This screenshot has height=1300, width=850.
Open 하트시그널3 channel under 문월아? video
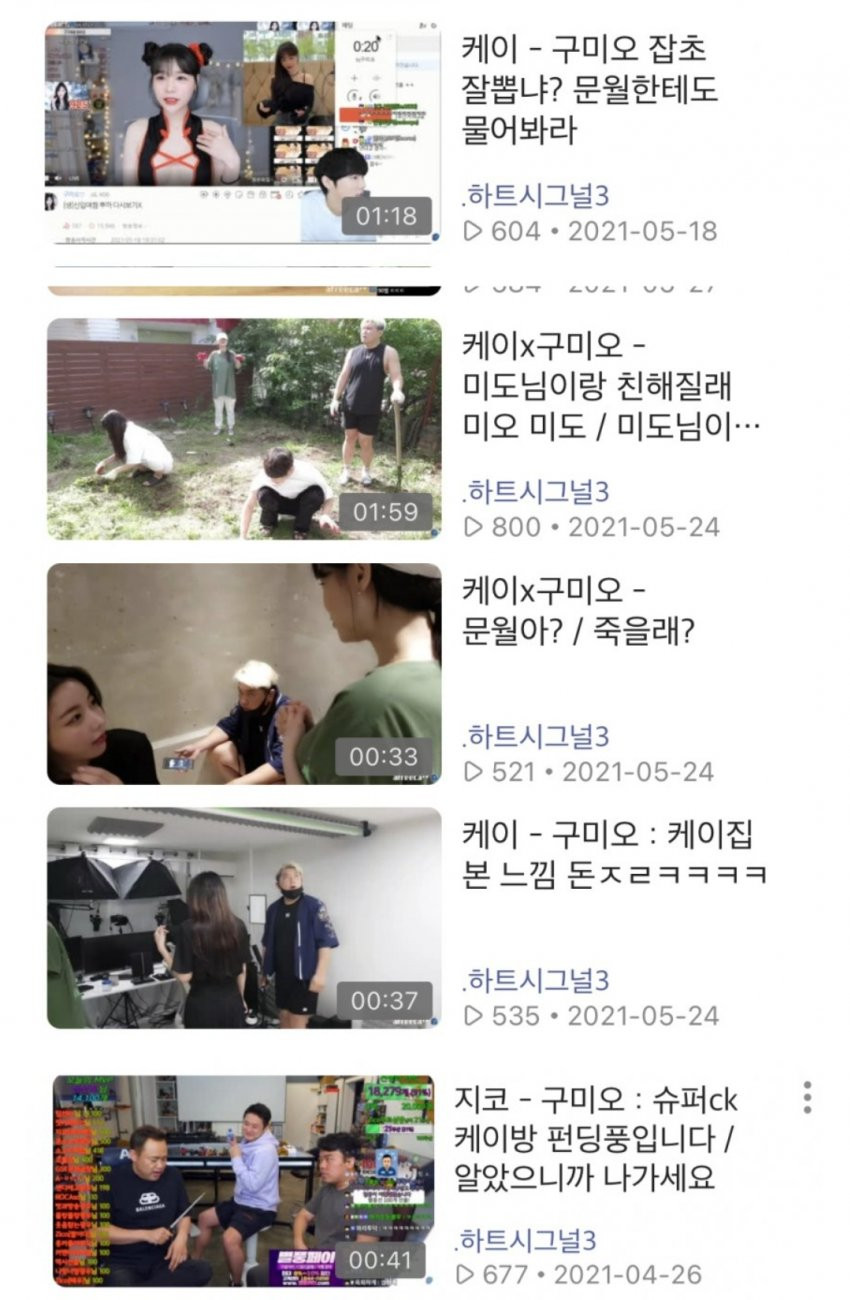click(538, 736)
